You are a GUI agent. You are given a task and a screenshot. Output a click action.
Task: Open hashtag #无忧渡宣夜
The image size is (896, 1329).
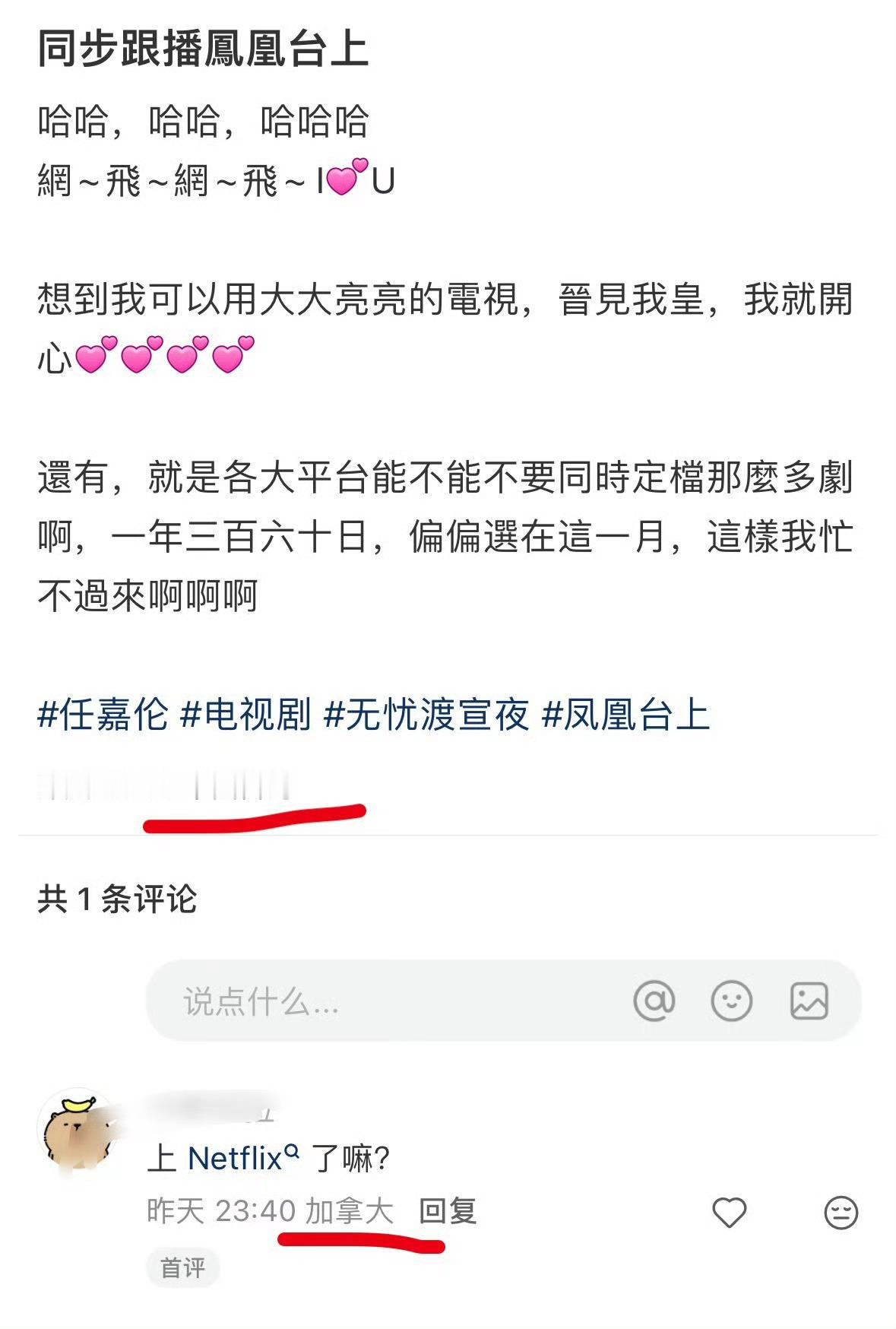click(x=428, y=713)
